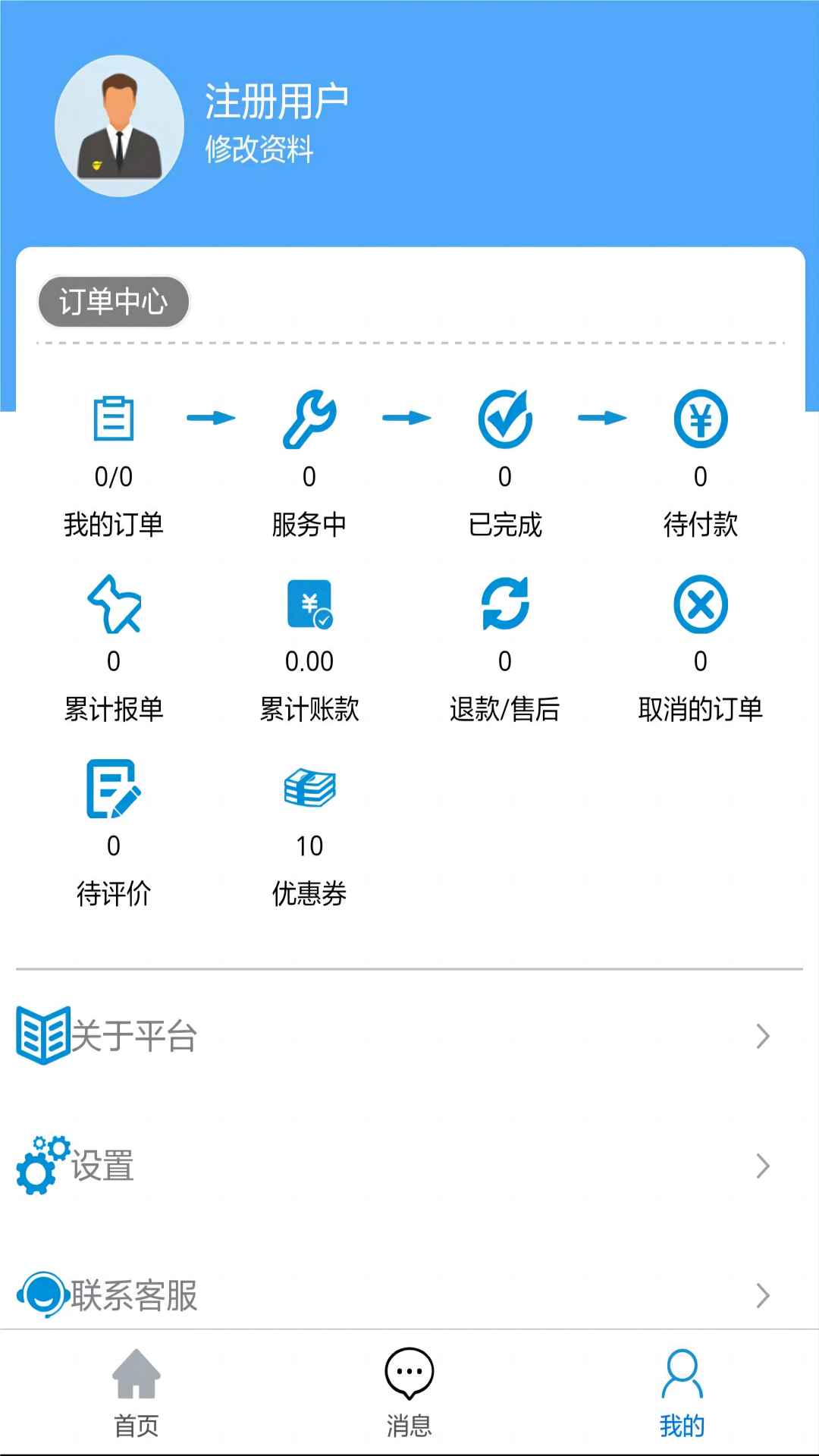View 服务中 orders
The image size is (819, 1456).
[x=309, y=463]
